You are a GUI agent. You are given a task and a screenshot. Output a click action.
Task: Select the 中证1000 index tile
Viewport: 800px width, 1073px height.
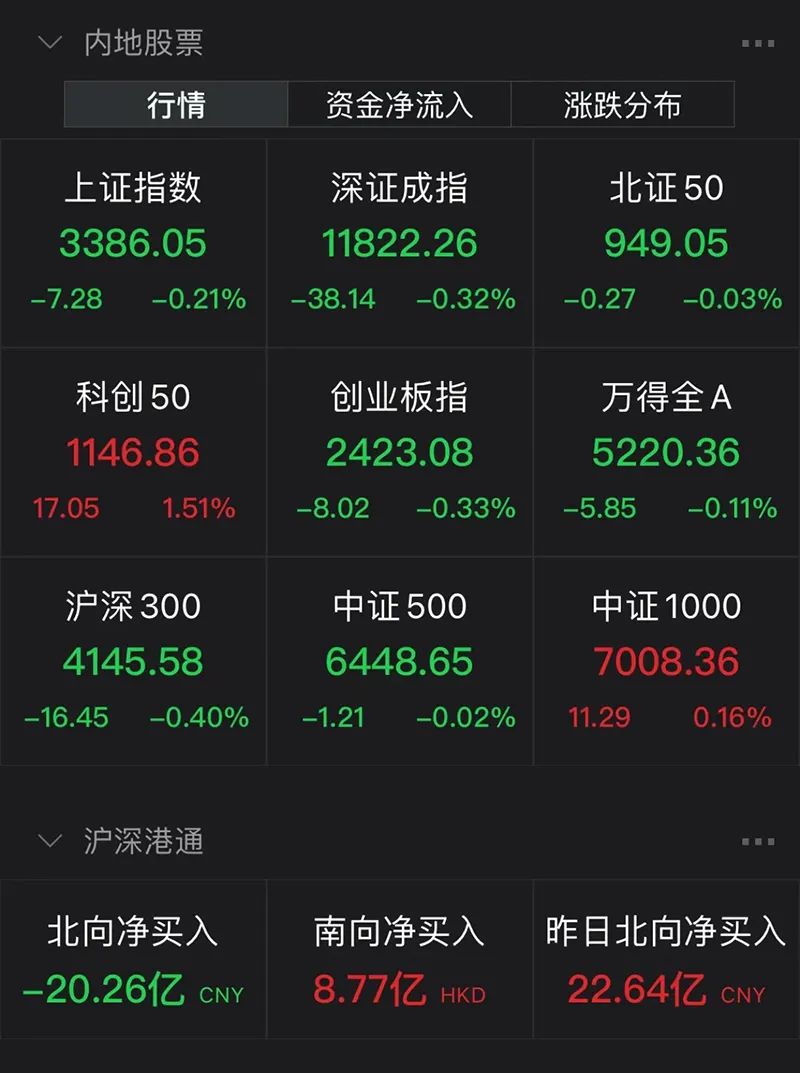666,661
